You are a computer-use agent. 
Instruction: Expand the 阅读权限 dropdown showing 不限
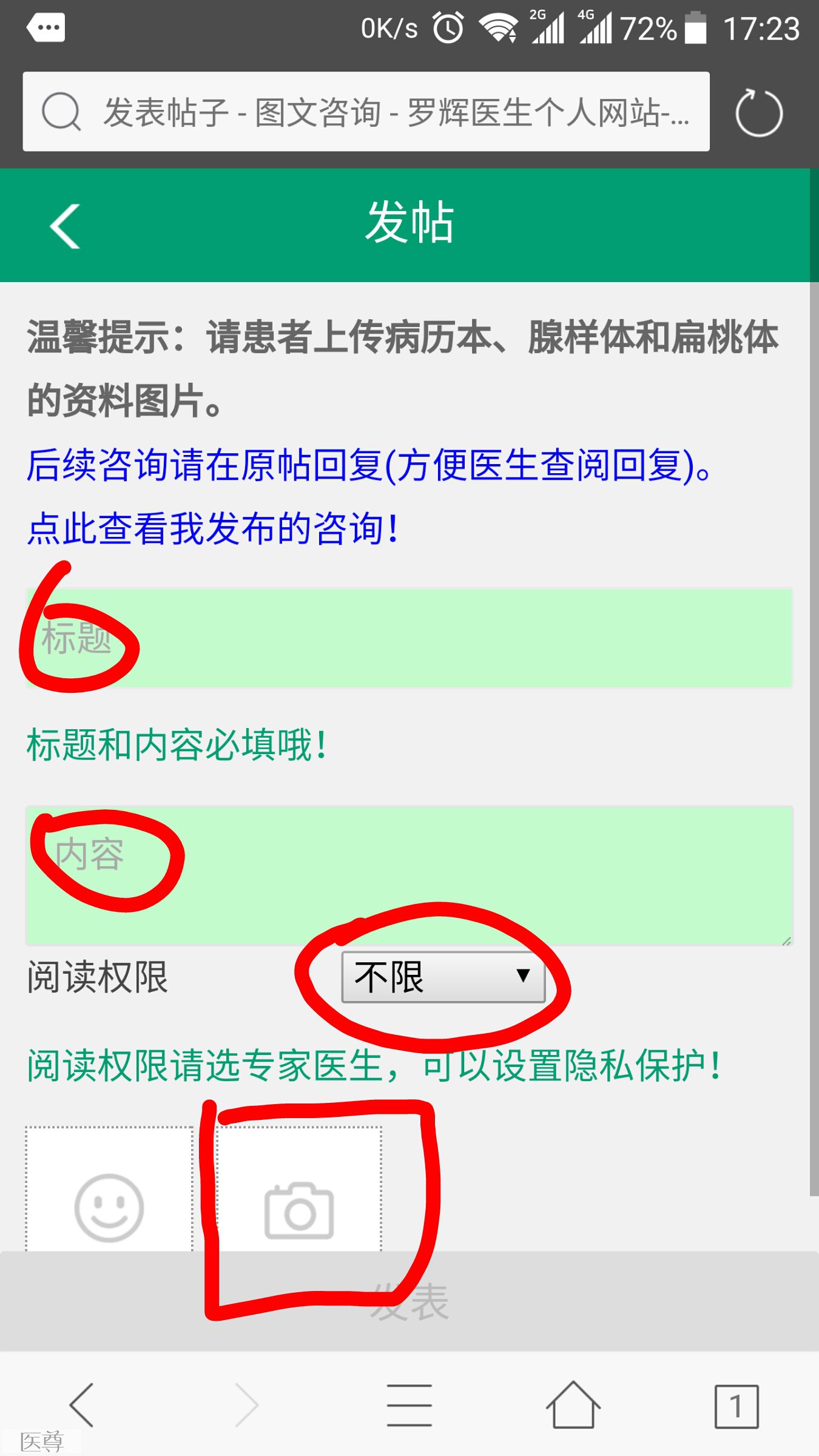click(x=443, y=977)
